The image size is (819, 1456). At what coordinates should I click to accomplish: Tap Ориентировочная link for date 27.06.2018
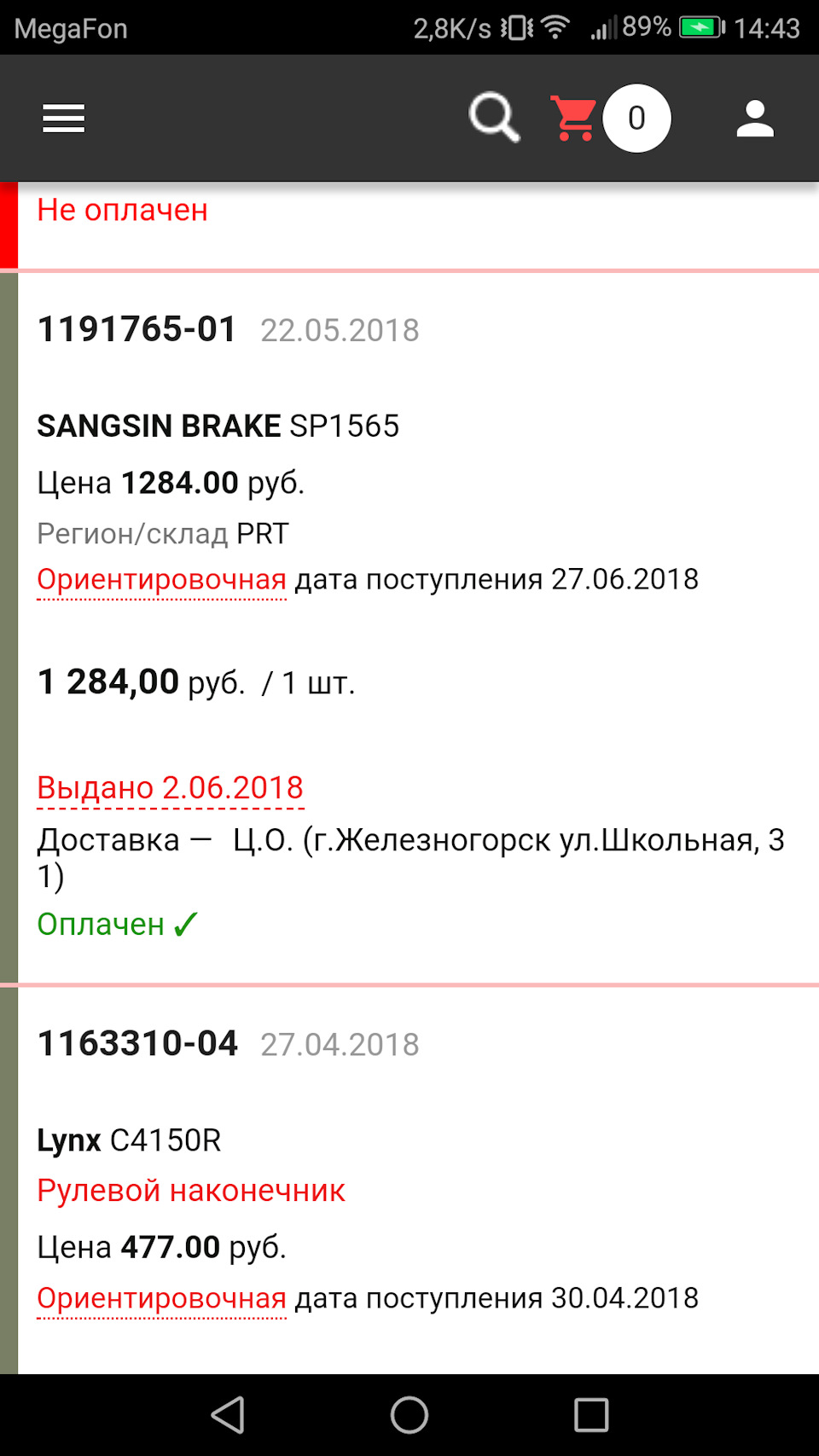pos(162,580)
